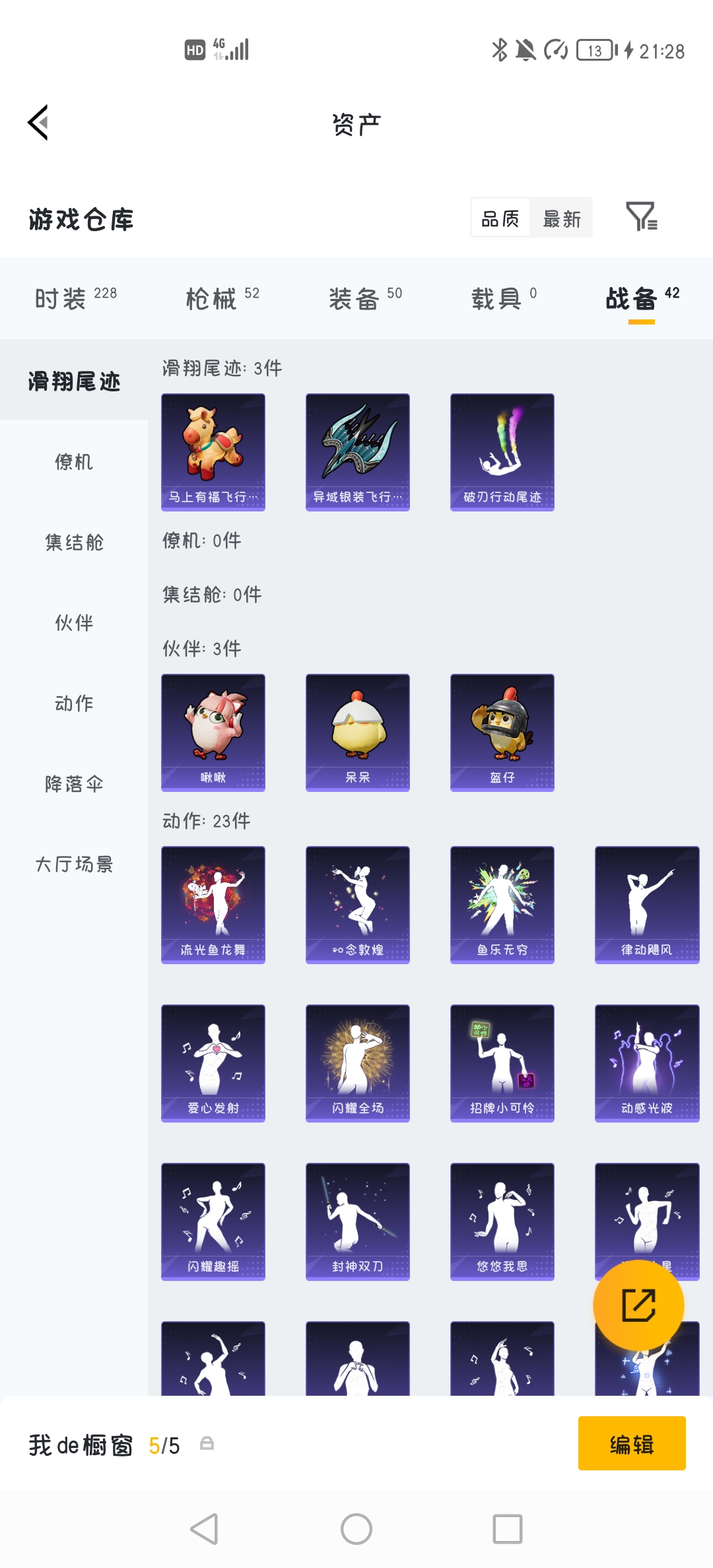
Task: Go back using the top-left arrow
Action: coord(38,123)
